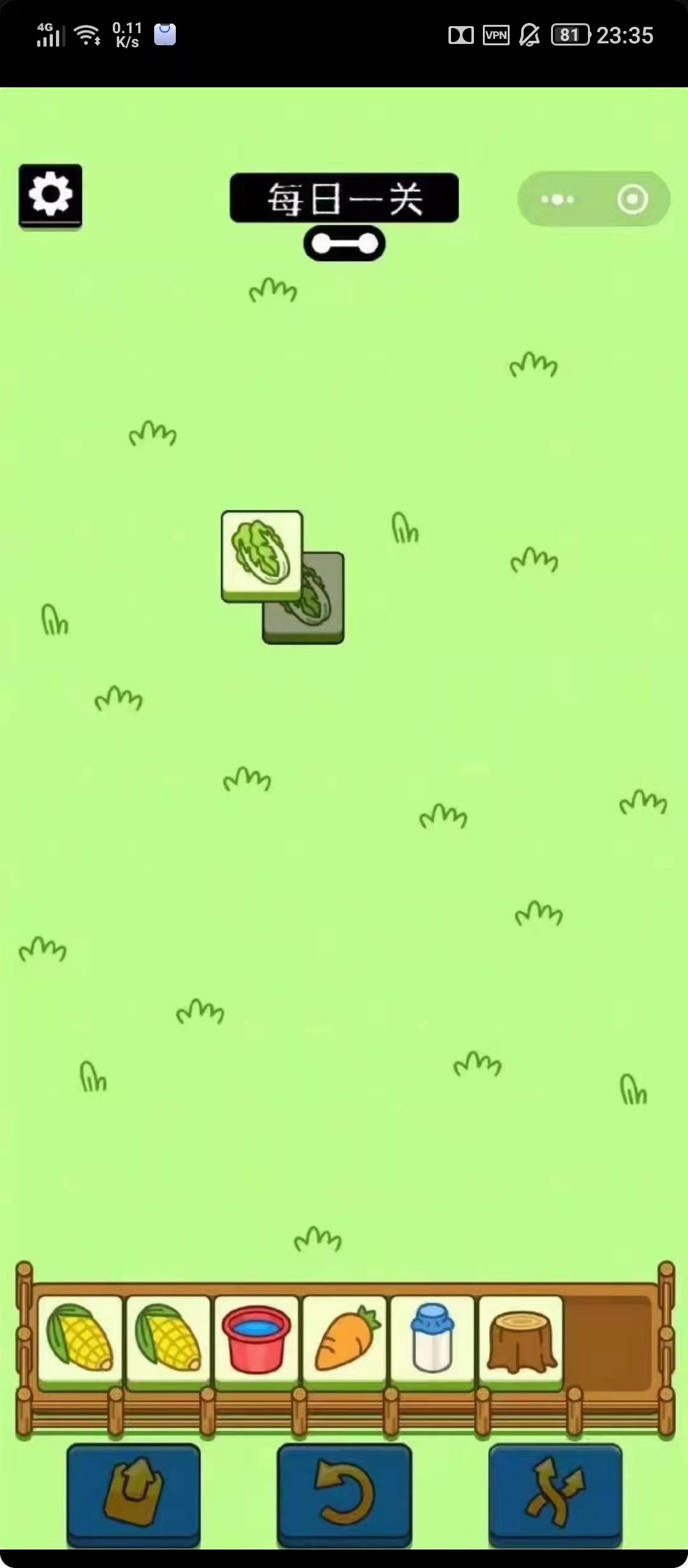Undo the last move
The width and height of the screenshot is (688, 1568).
pyautogui.click(x=344, y=1493)
